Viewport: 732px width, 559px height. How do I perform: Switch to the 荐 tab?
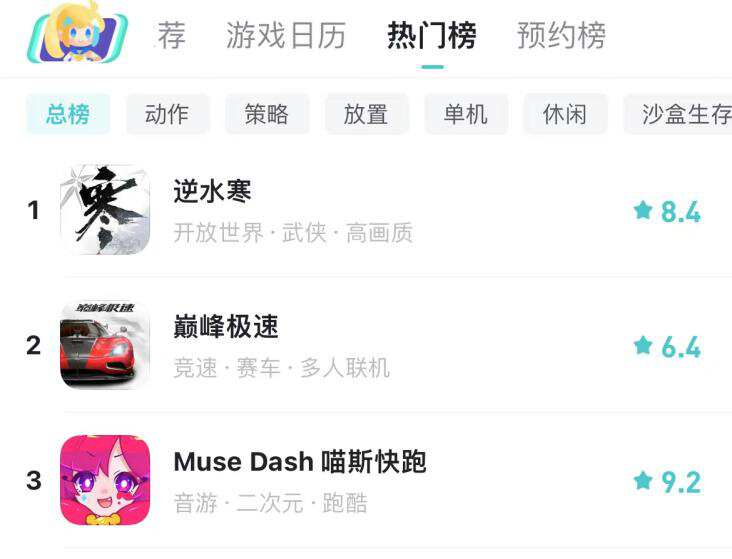pos(171,36)
